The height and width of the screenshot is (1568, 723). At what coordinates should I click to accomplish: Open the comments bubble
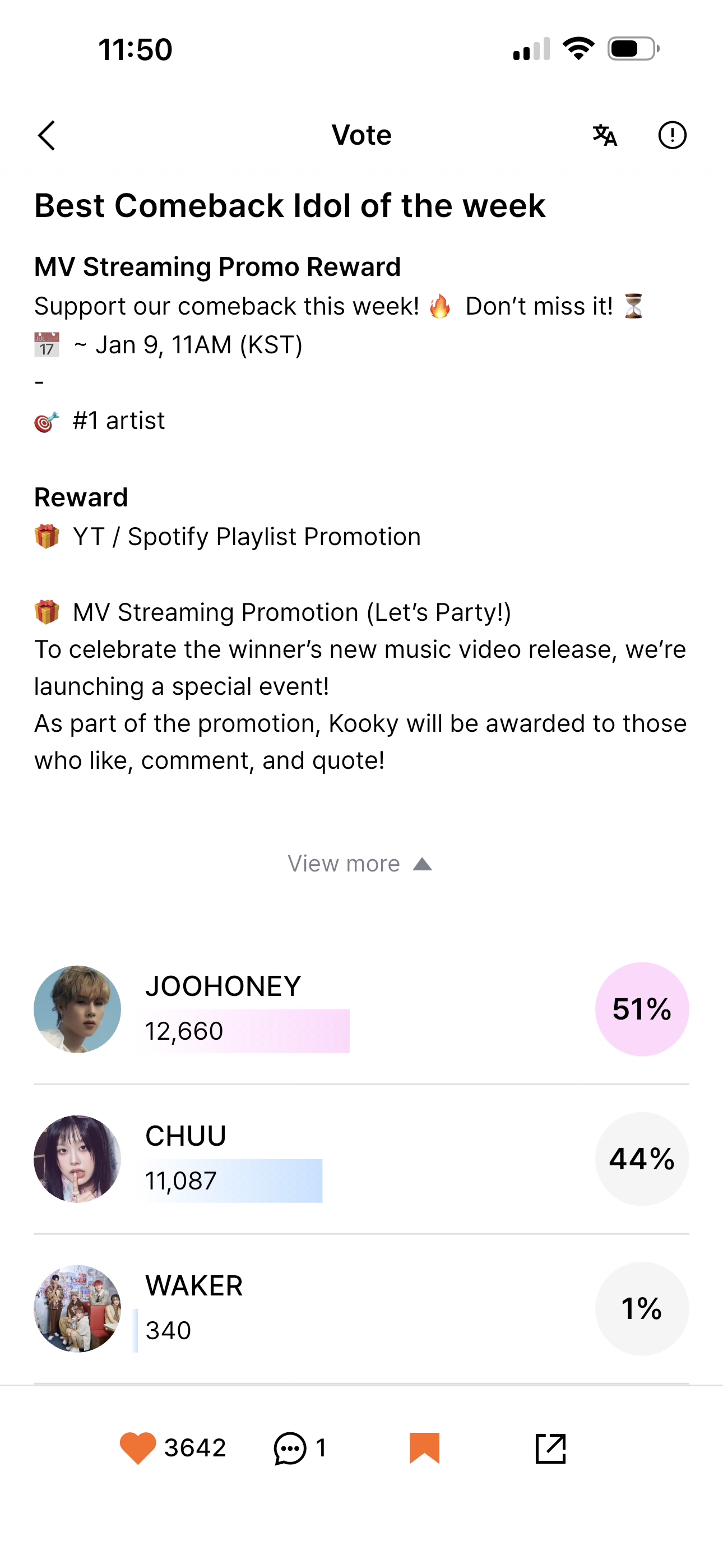290,1447
